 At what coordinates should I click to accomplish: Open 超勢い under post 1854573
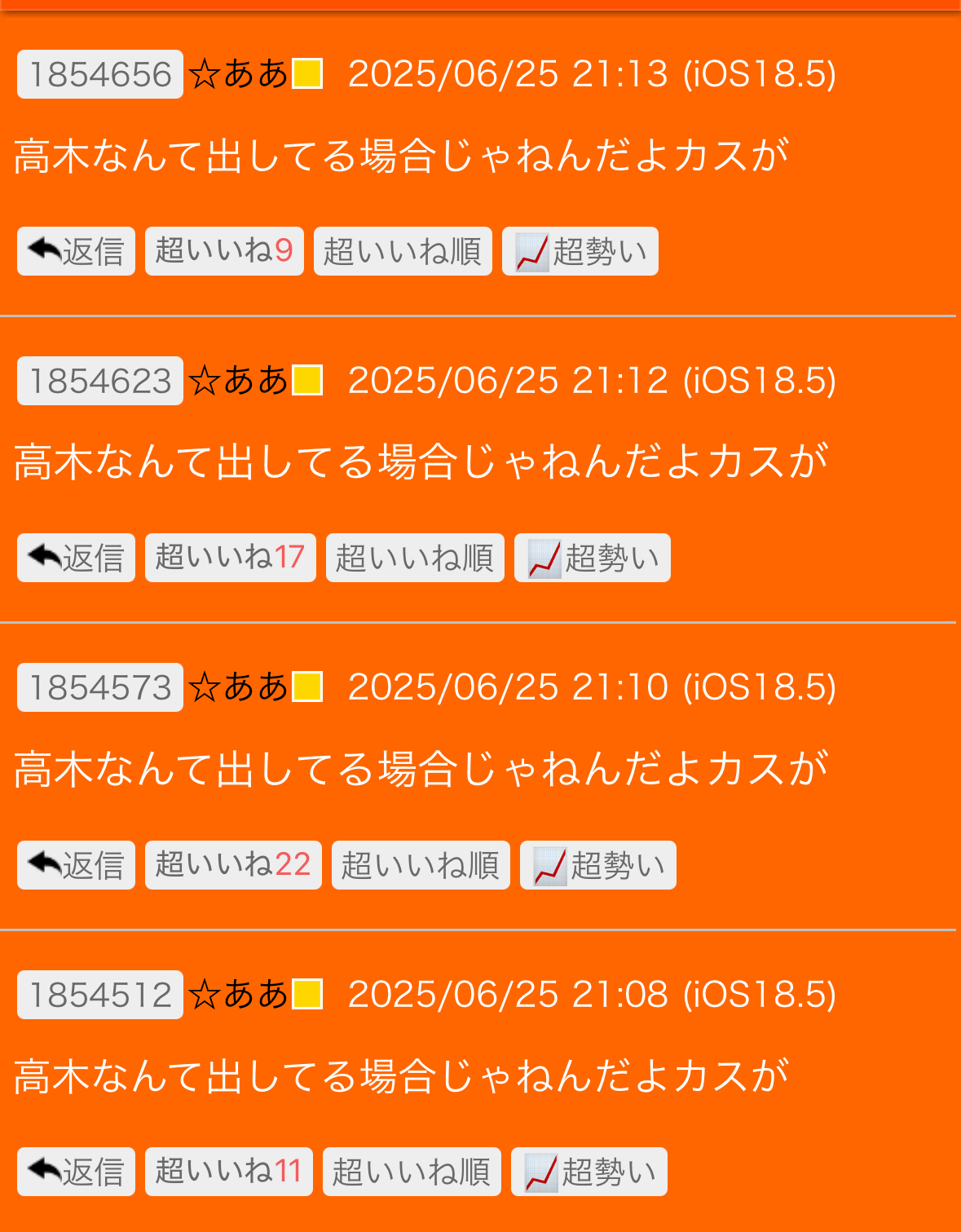597,865
